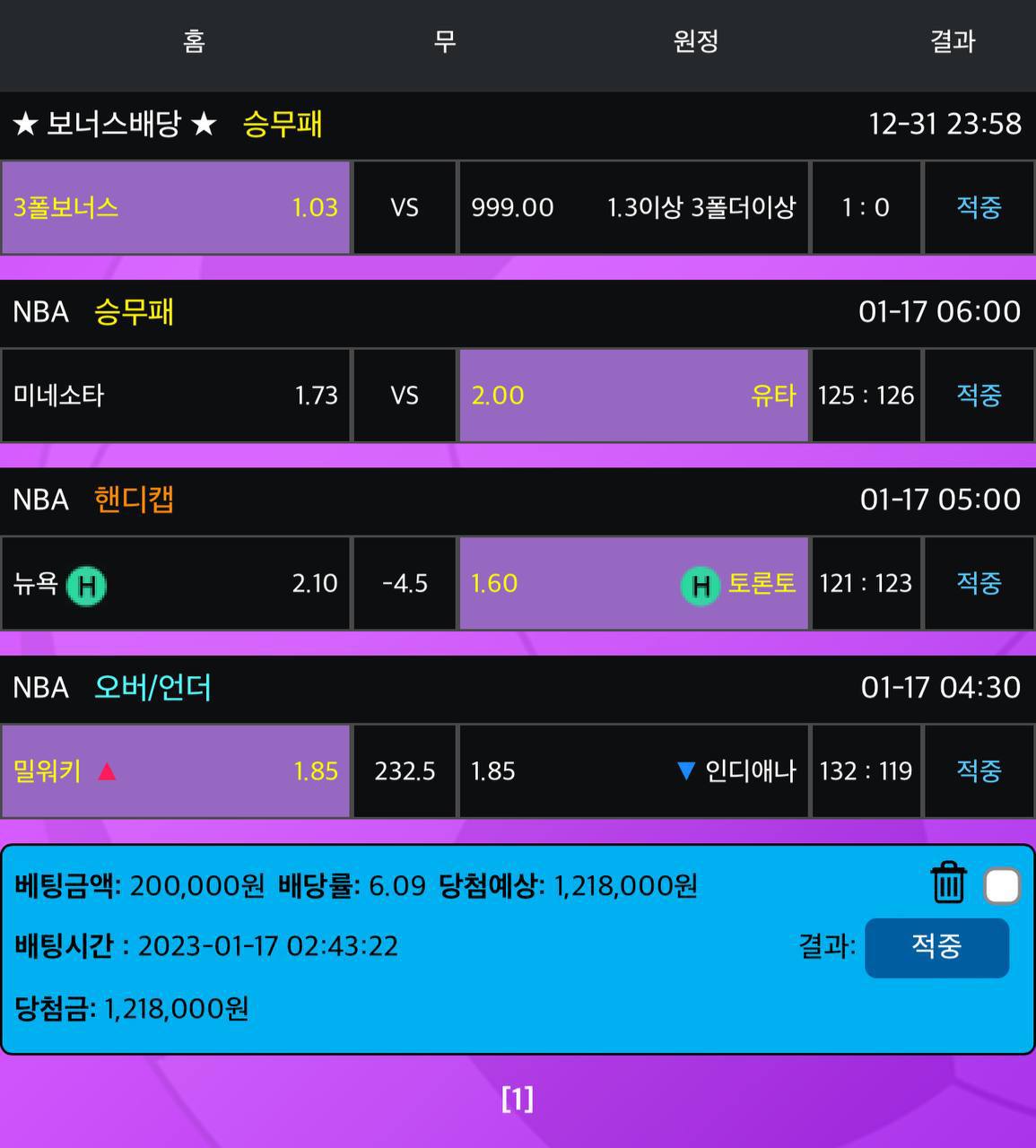This screenshot has height=1148, width=1036.
Task: Check the bet slip selection checkbox
Action: pyautogui.click(x=1002, y=886)
